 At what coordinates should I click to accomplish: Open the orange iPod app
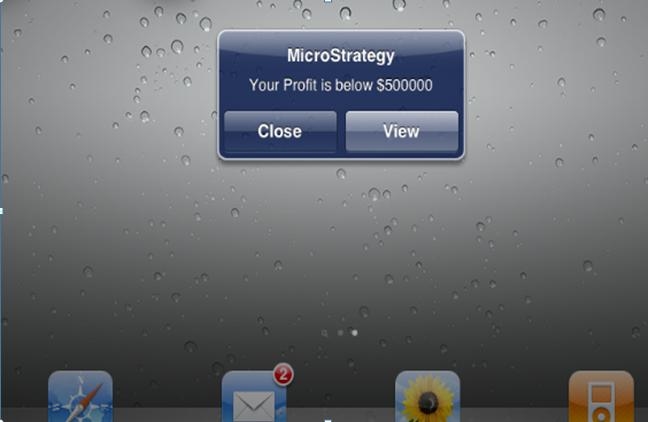point(600,398)
